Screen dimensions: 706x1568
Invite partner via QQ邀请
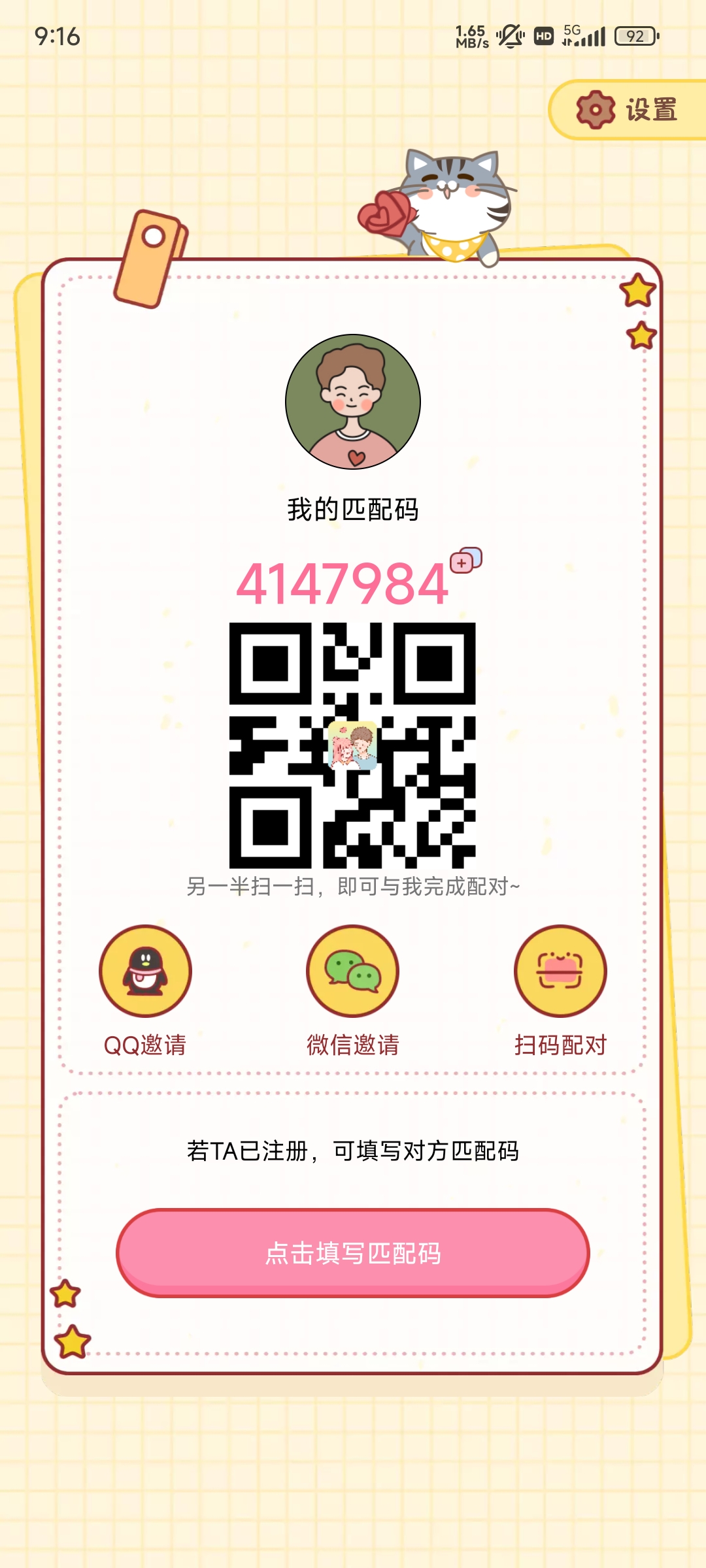coord(145,971)
